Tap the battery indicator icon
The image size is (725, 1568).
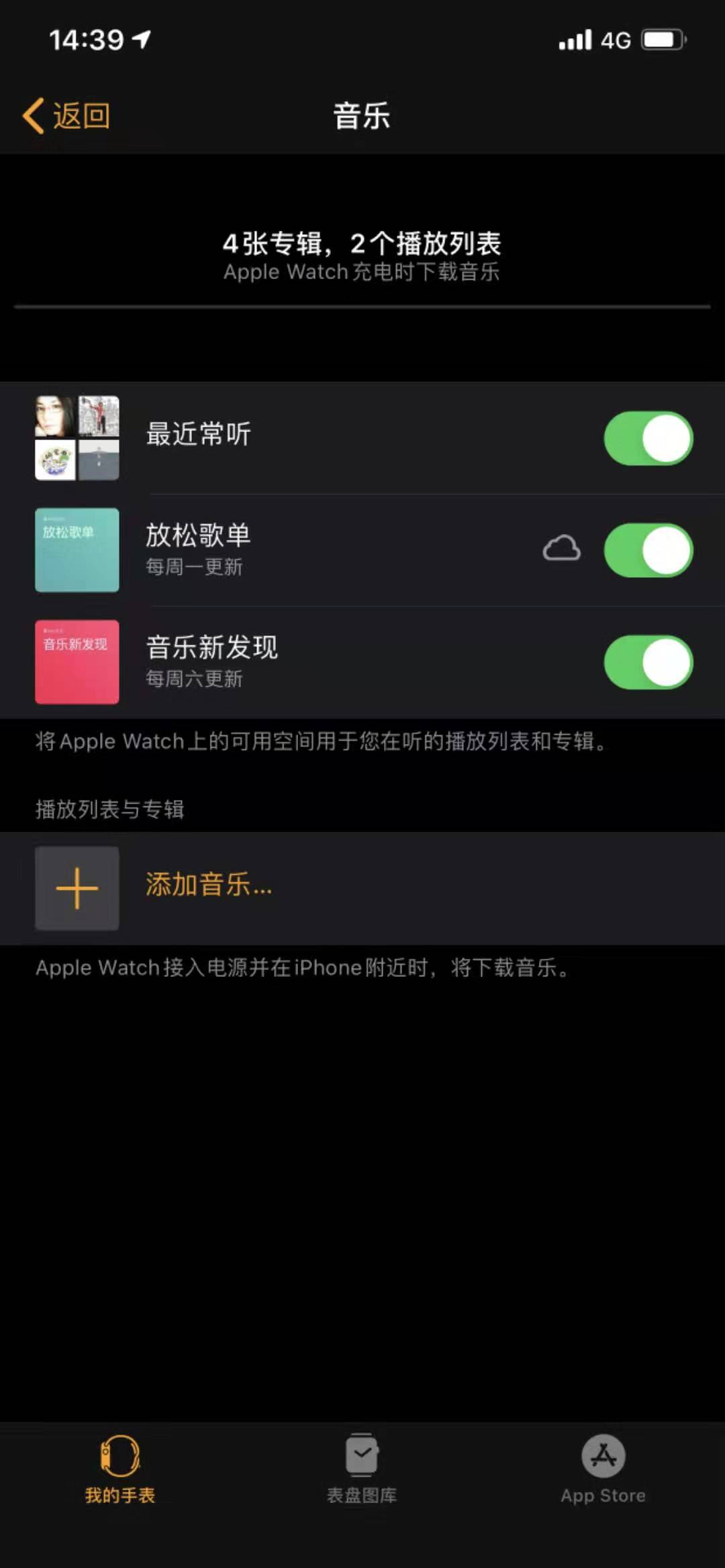coord(661,40)
